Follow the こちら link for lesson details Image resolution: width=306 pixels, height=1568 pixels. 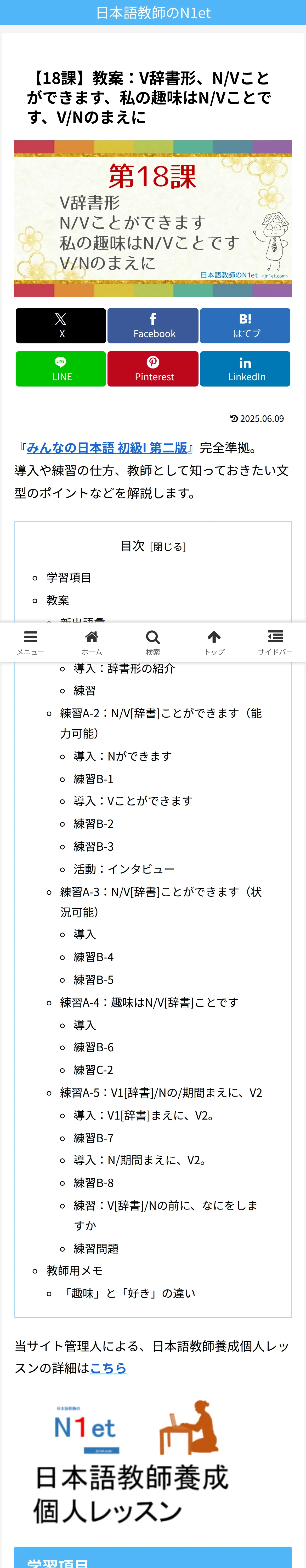tap(109, 1368)
